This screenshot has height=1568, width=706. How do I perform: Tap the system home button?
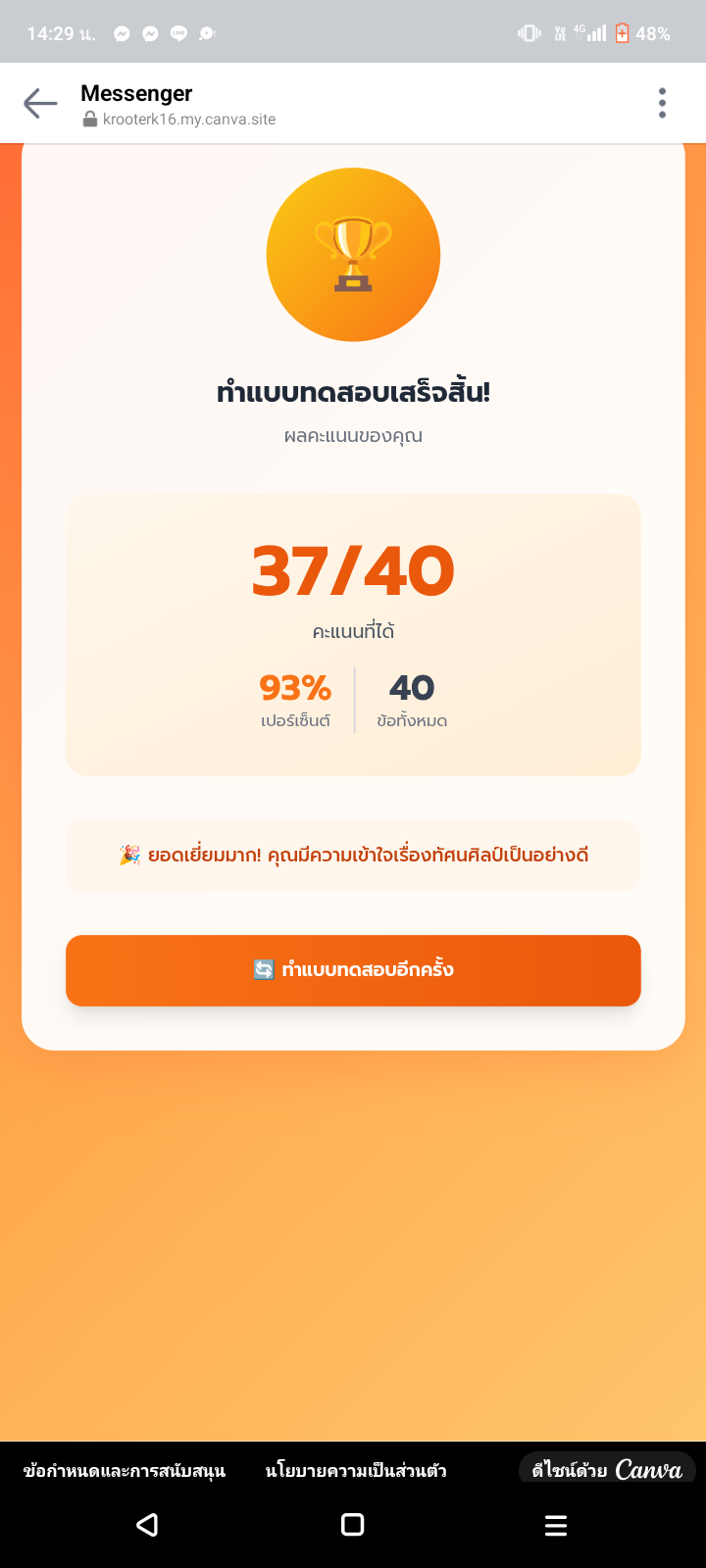[353, 1524]
